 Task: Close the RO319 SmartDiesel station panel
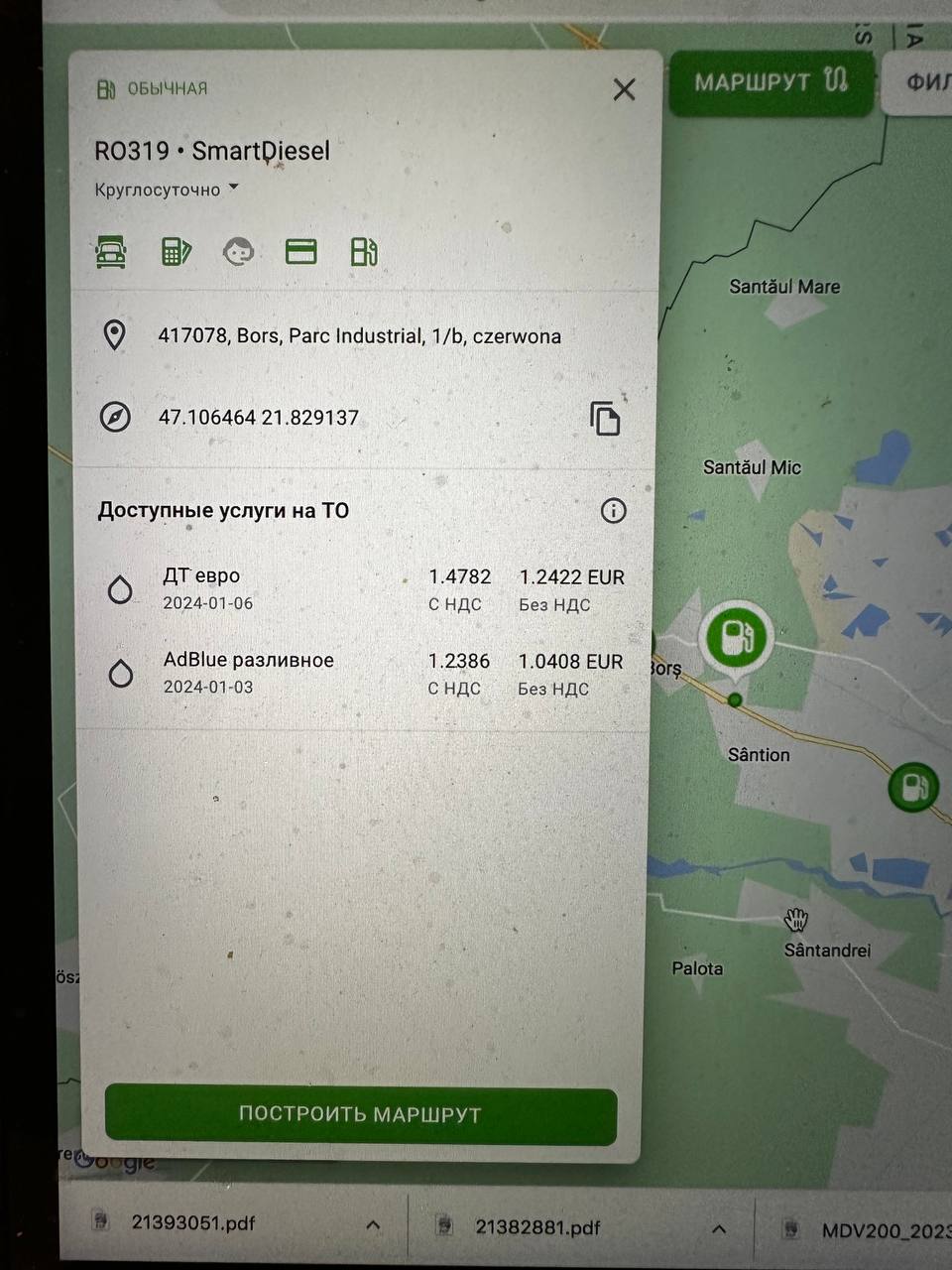tap(624, 89)
